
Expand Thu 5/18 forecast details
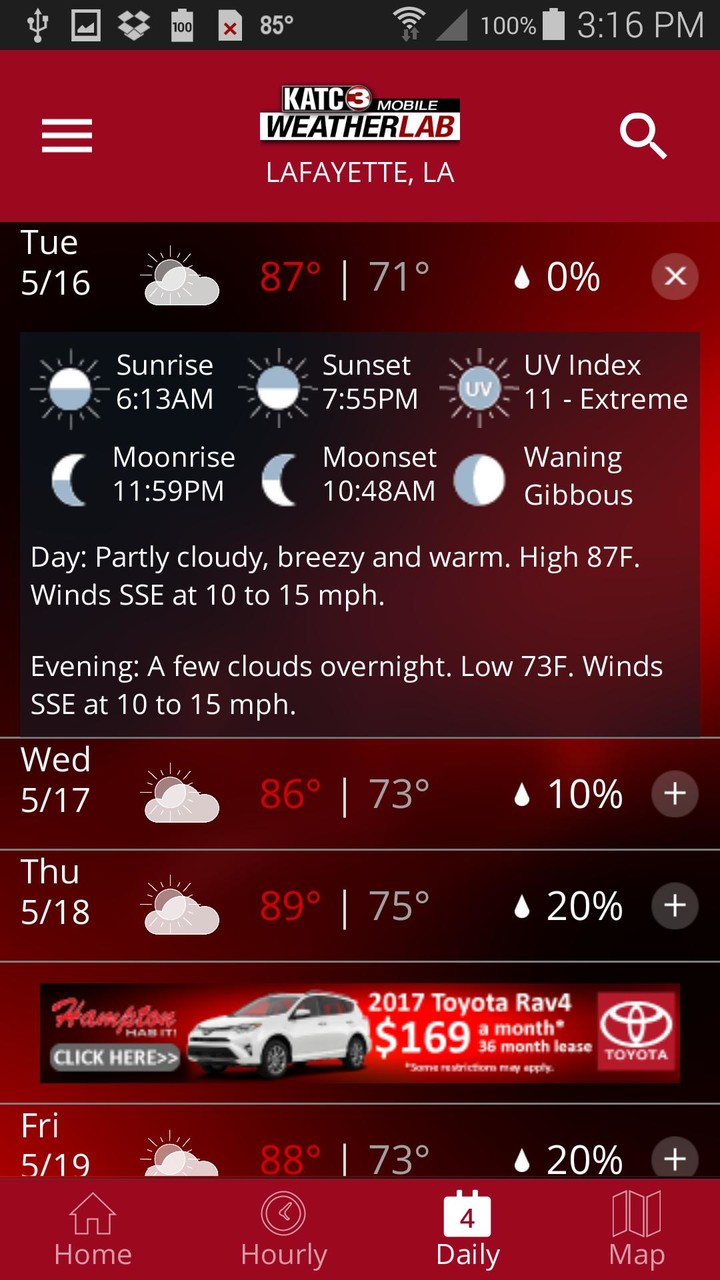click(x=674, y=906)
